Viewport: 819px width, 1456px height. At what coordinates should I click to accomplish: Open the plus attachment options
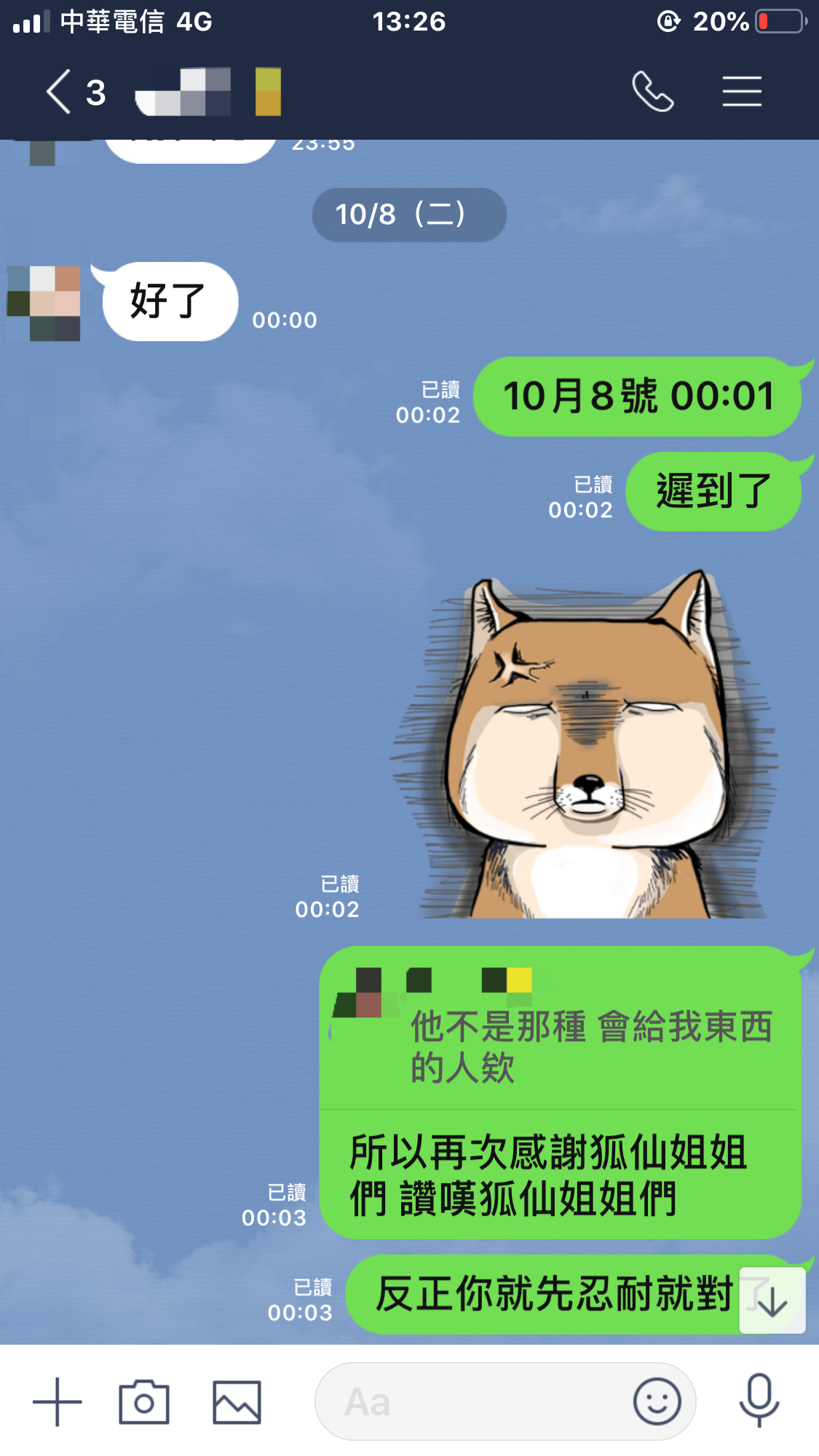(57, 1401)
